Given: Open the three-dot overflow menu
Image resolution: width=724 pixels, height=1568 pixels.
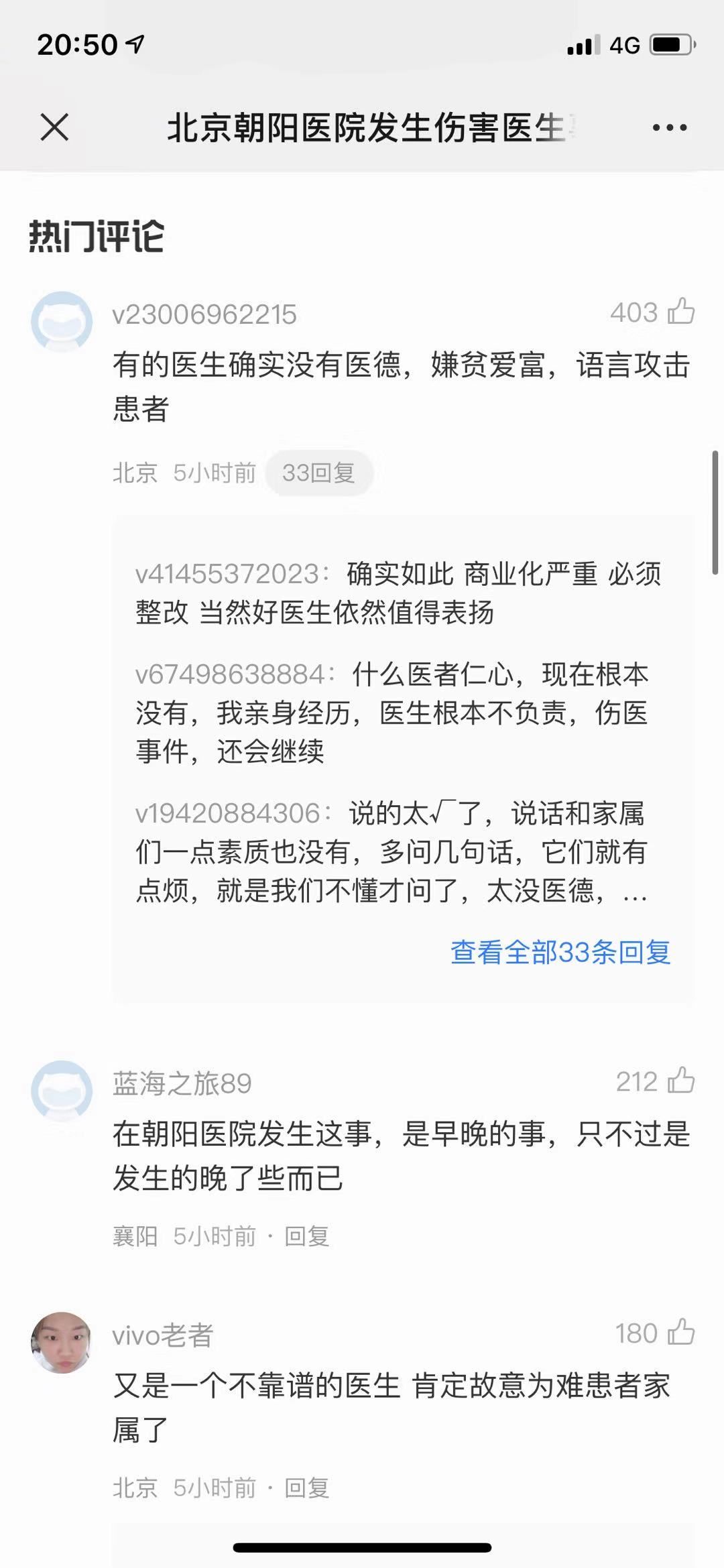Looking at the screenshot, I should click(x=670, y=127).
